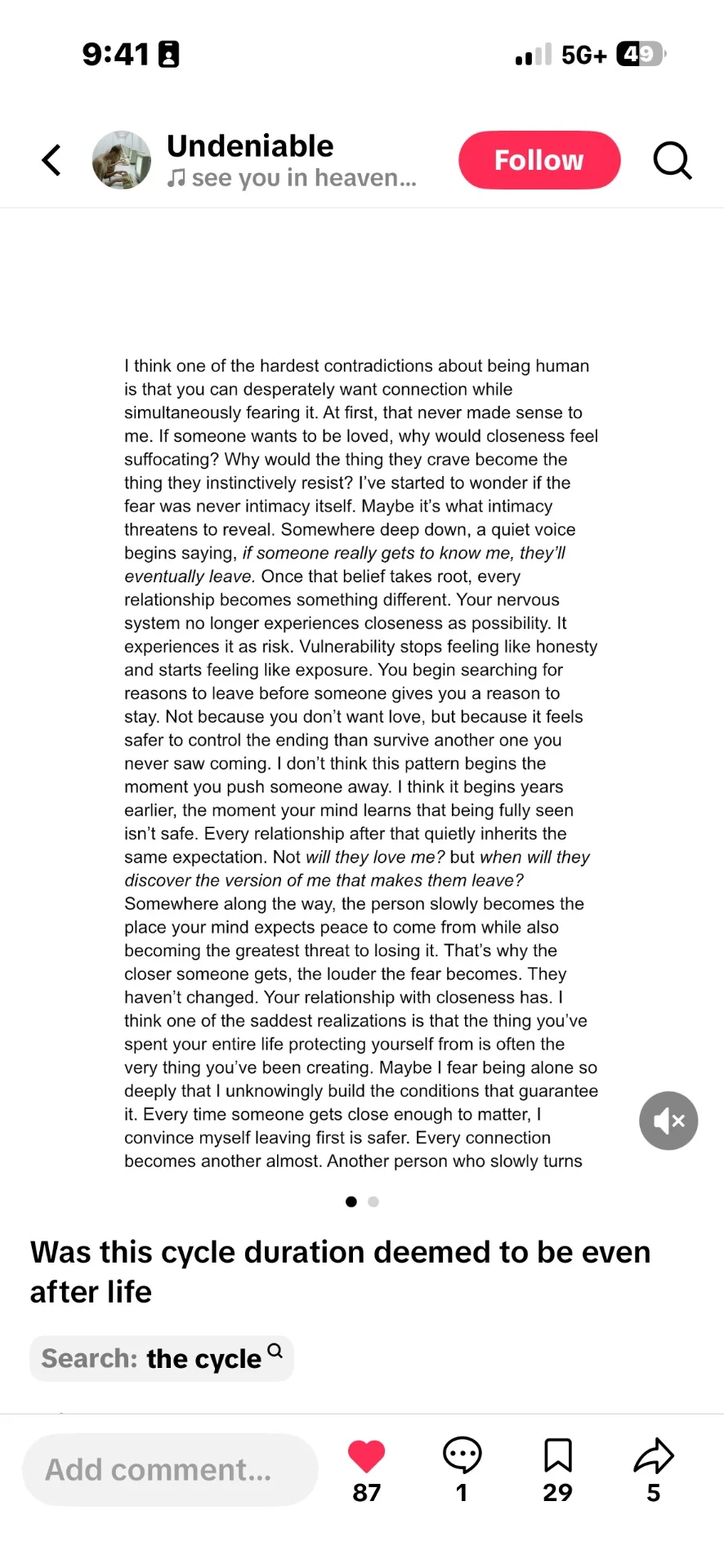This screenshot has width=724, height=1568.
Task: Open the sound "see you in heaven..."
Action: 292,178
